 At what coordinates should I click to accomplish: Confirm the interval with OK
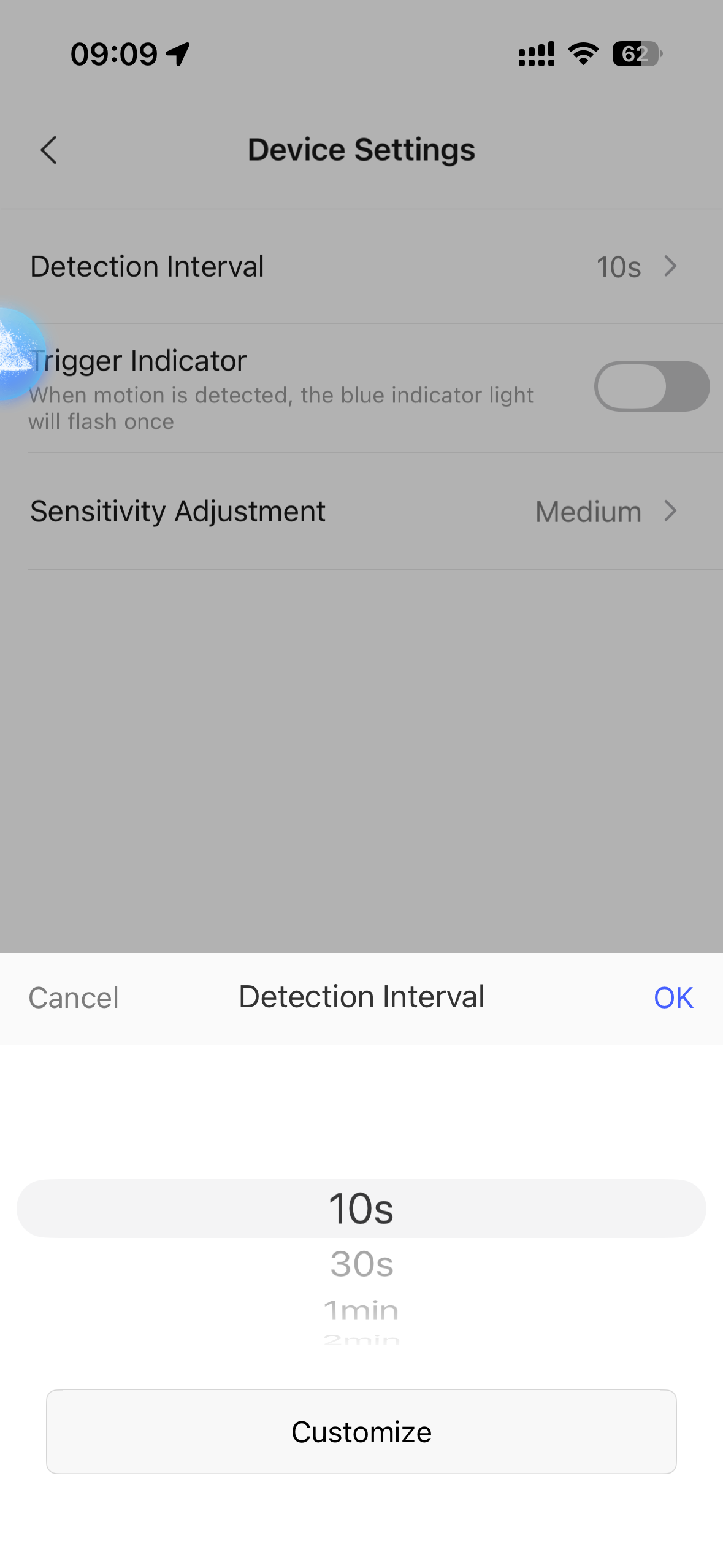tap(673, 998)
